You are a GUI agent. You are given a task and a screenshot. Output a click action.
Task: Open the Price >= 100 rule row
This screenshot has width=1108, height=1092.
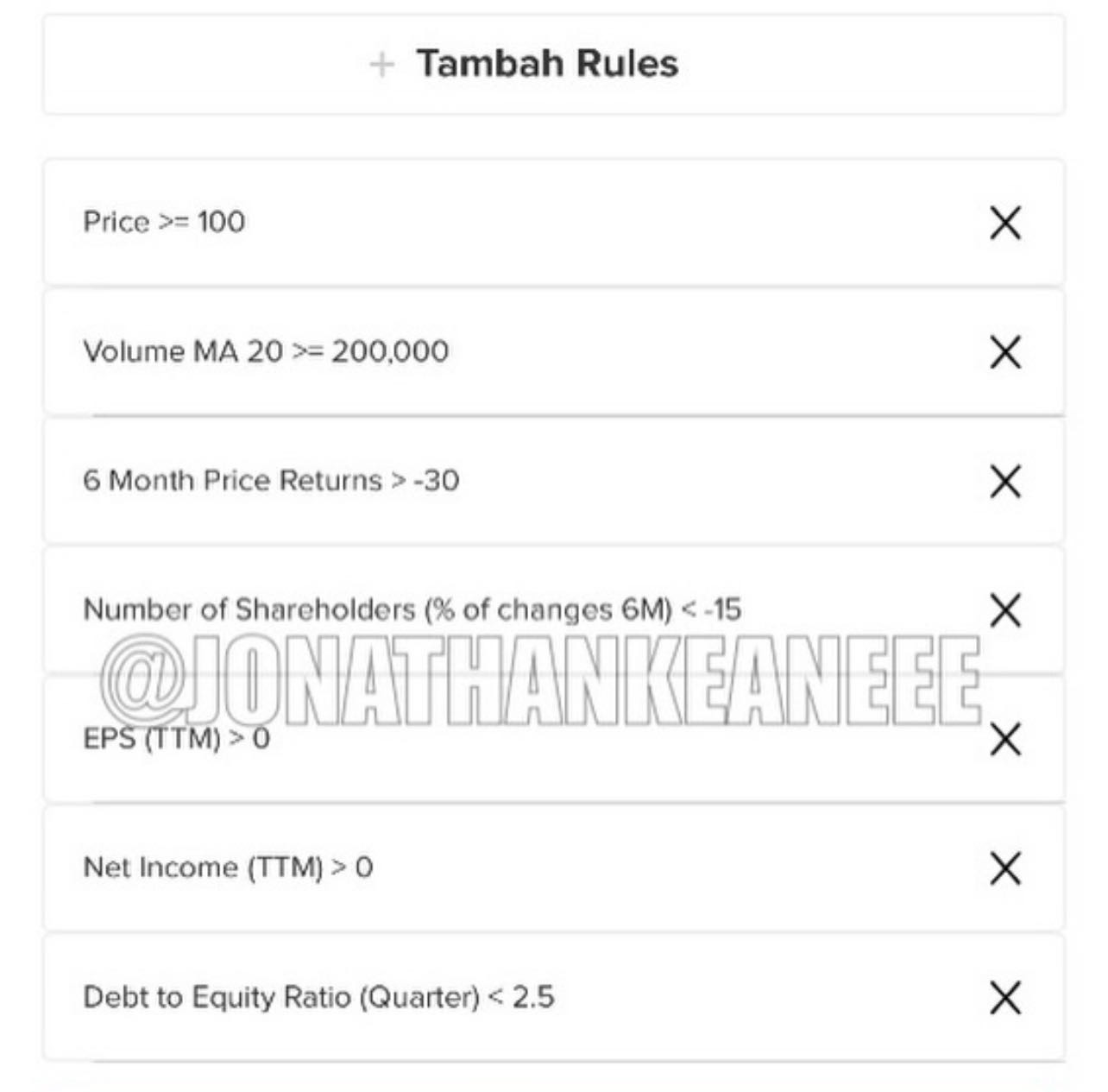pyautogui.click(x=164, y=222)
